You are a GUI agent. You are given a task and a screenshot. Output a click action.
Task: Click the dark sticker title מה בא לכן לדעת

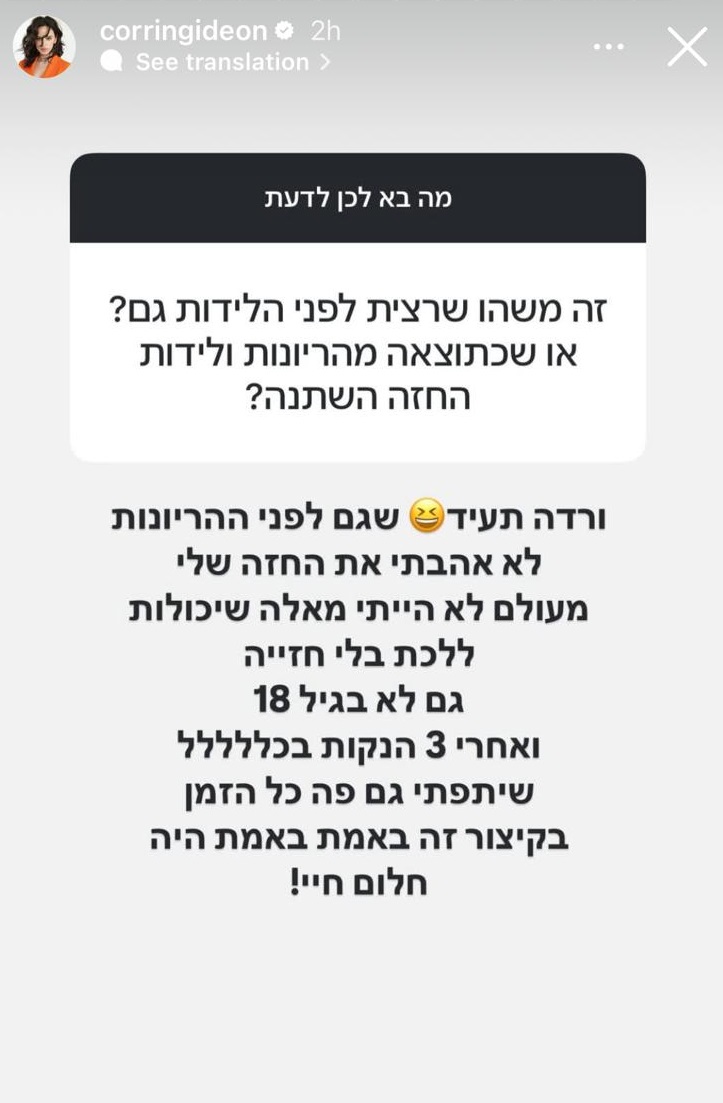tap(360, 197)
